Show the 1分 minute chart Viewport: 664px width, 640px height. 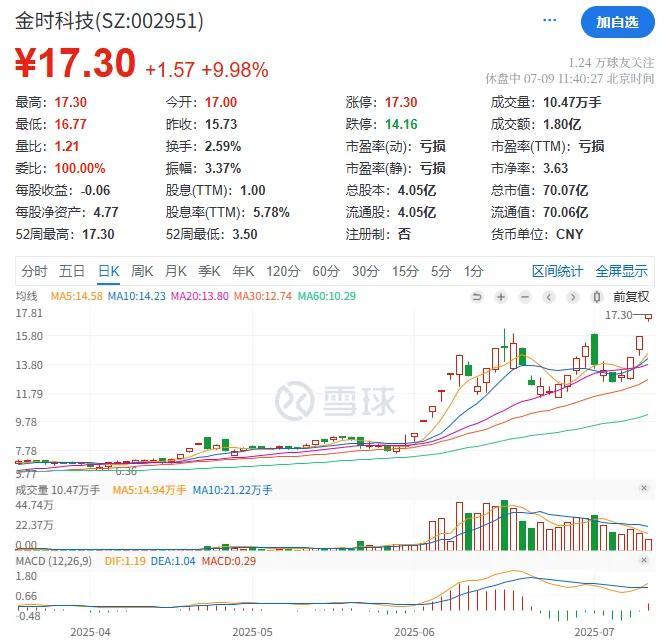coord(473,271)
